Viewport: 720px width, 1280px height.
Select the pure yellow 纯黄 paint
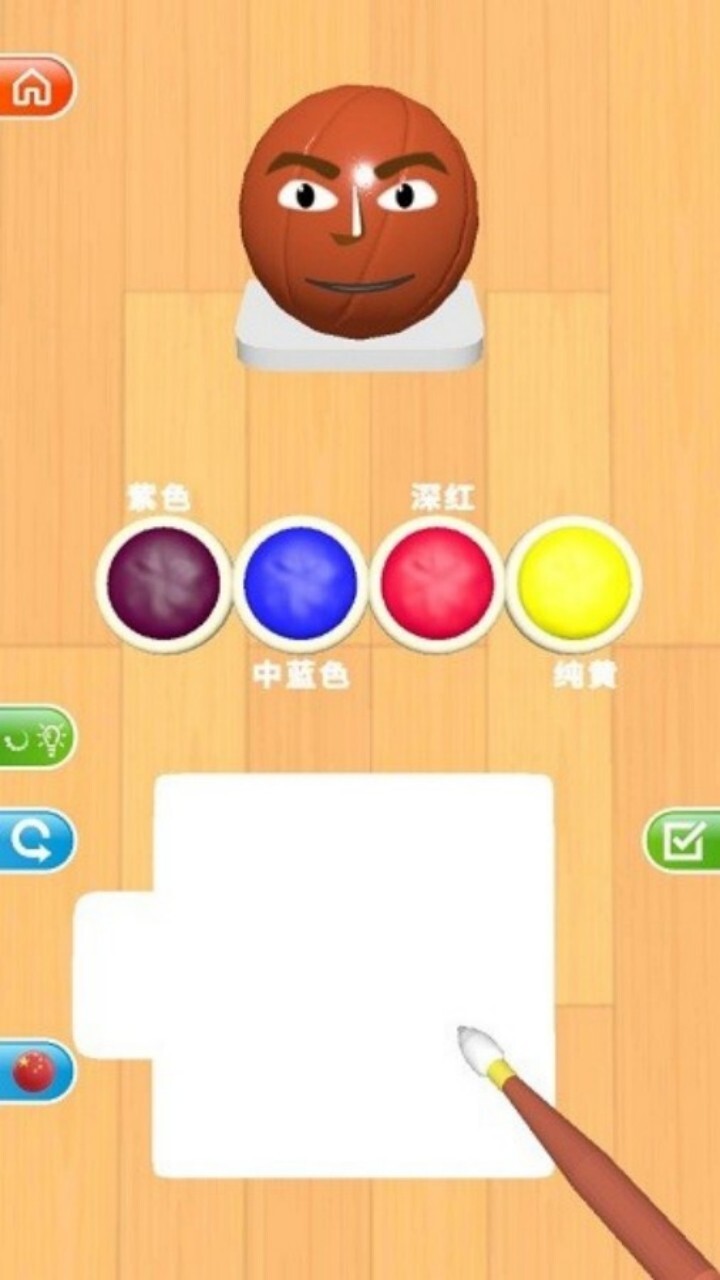[x=574, y=584]
